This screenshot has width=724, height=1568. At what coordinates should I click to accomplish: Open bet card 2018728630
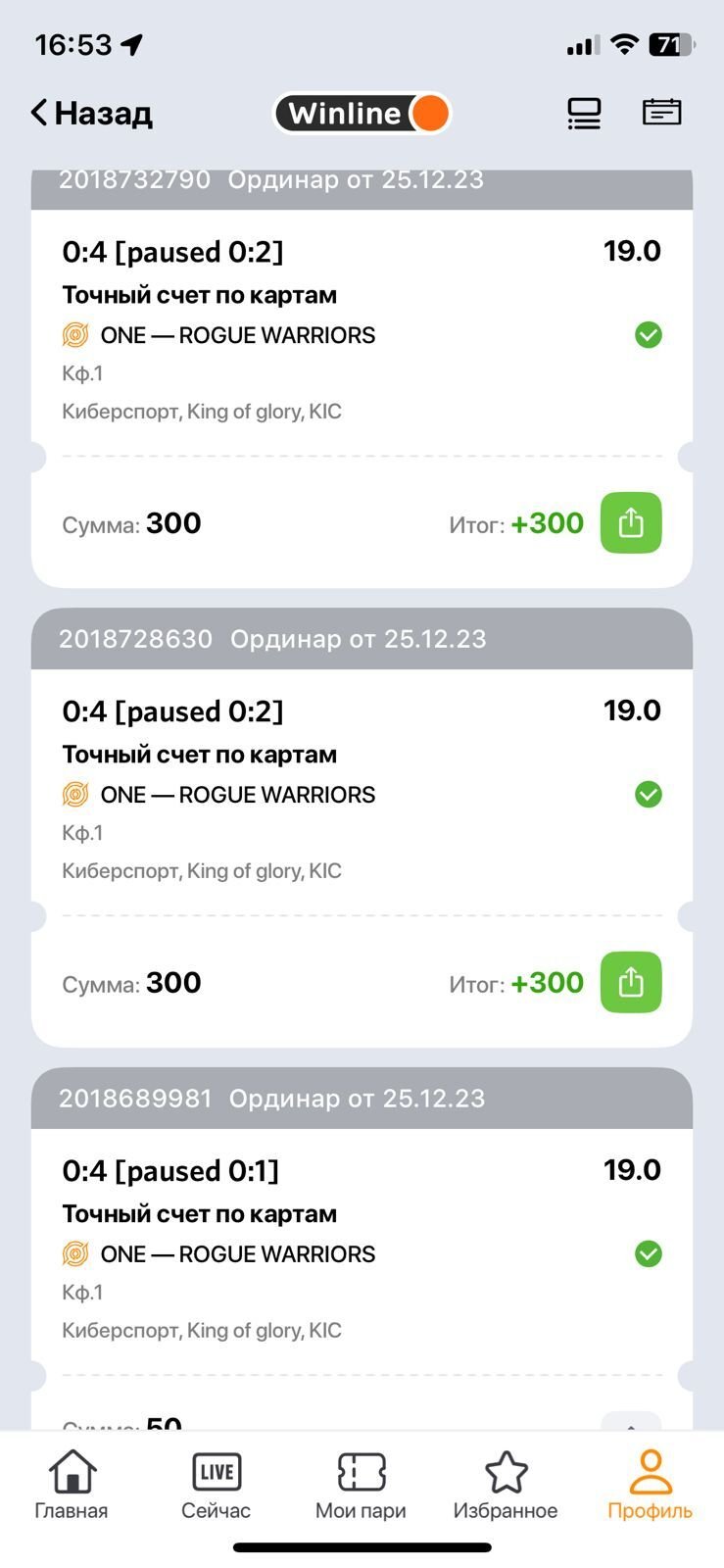tap(294, 793)
